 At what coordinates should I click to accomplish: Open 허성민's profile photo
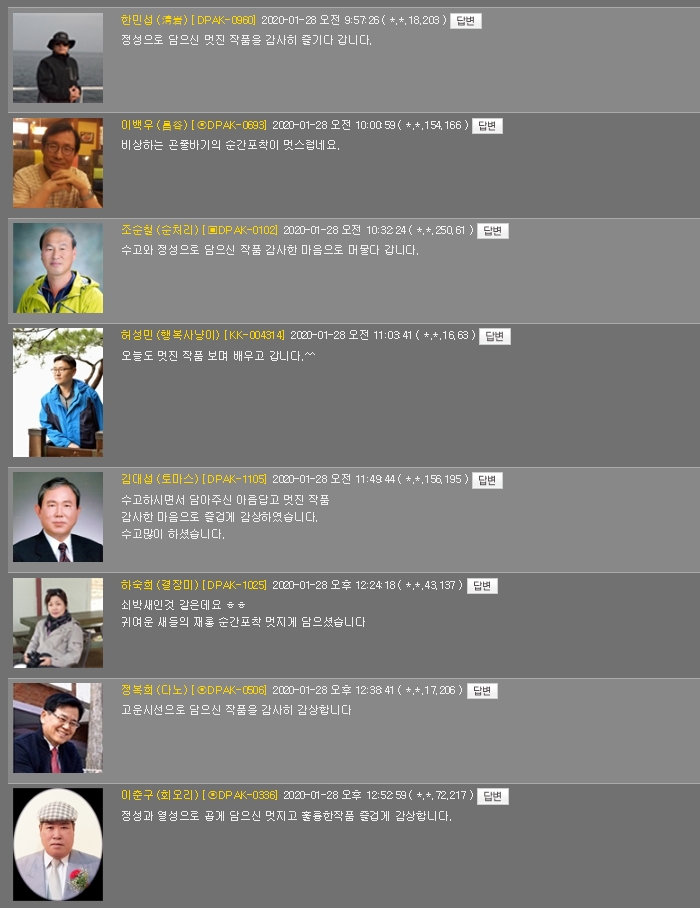[58, 393]
